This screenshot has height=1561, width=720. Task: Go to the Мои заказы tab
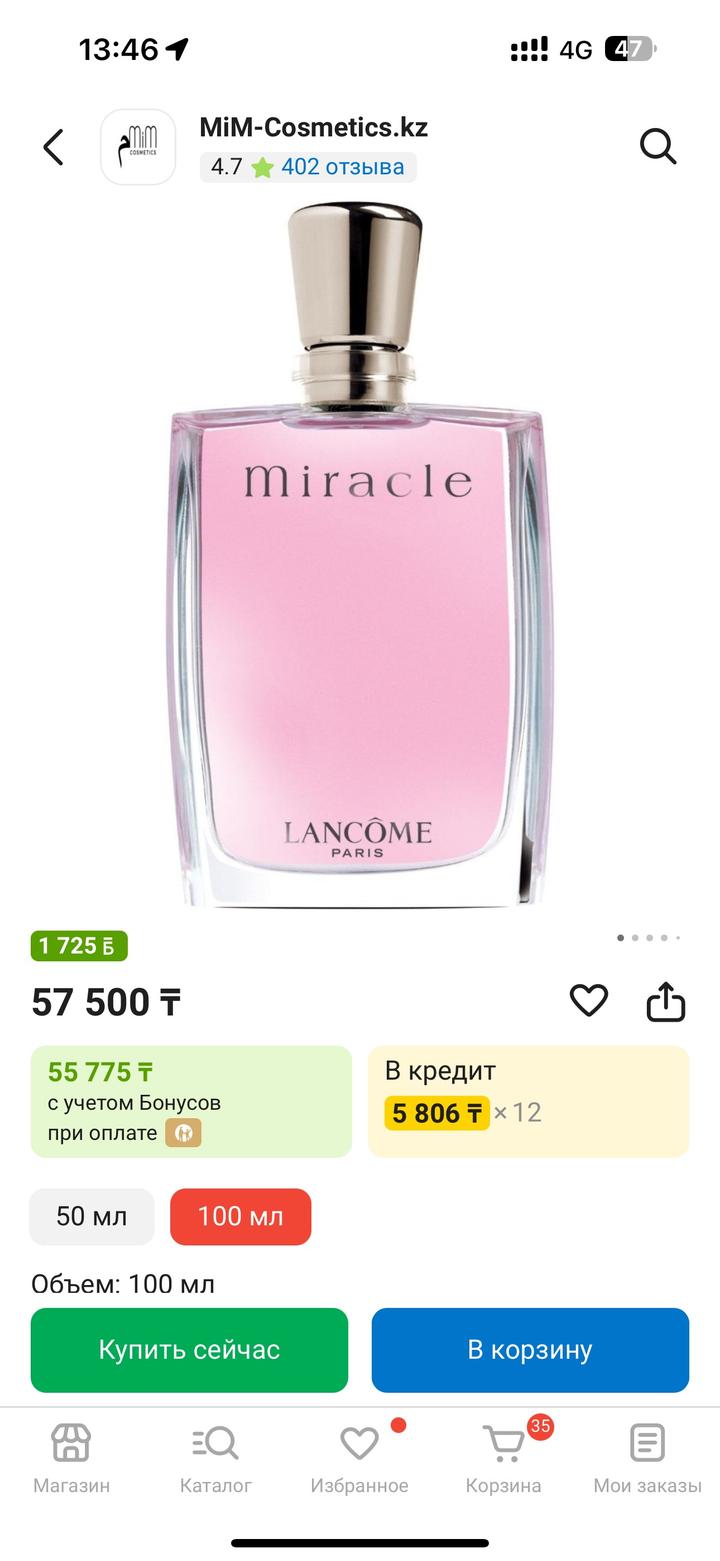647,1458
